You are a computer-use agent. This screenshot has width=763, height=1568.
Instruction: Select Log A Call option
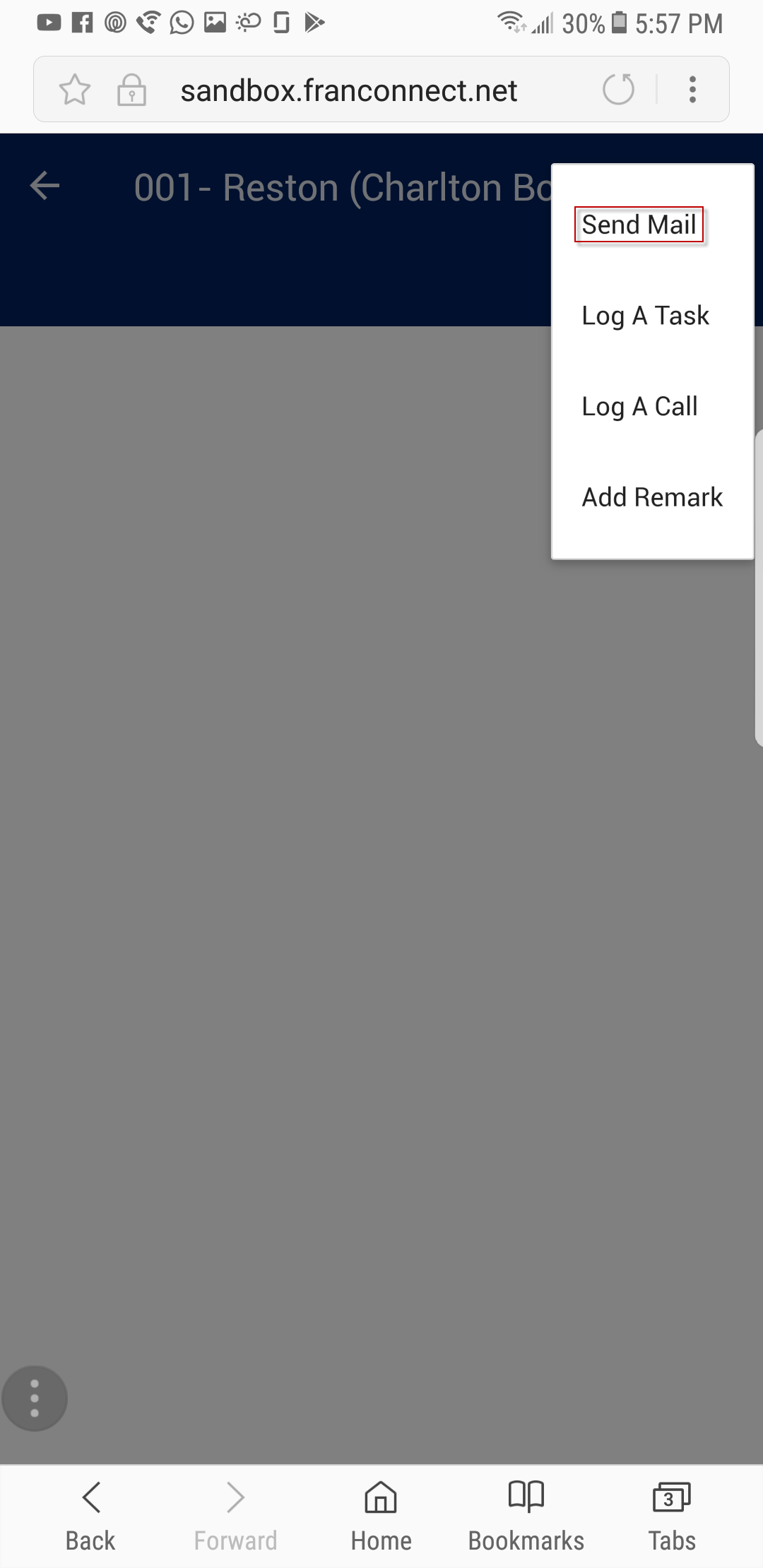[639, 407]
